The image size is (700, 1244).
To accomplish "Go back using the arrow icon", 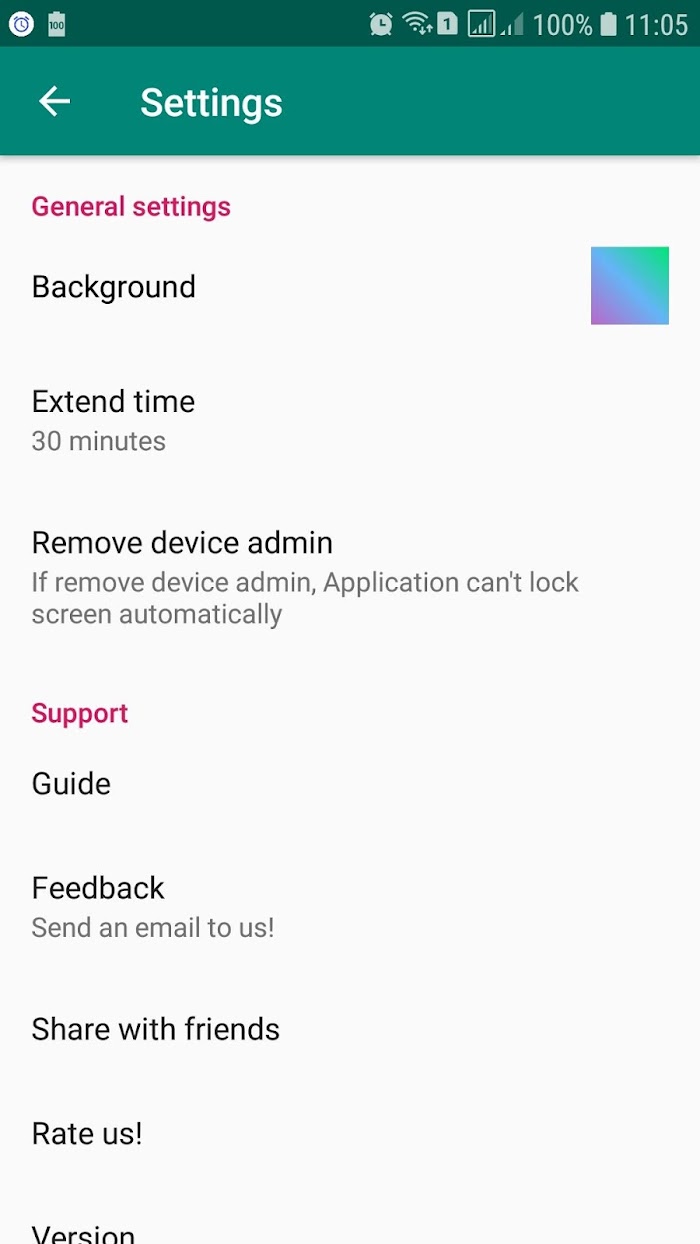I will [54, 101].
